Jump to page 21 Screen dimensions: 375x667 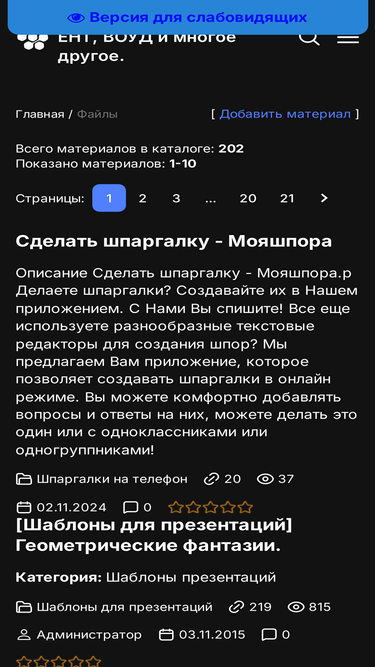coord(287,198)
